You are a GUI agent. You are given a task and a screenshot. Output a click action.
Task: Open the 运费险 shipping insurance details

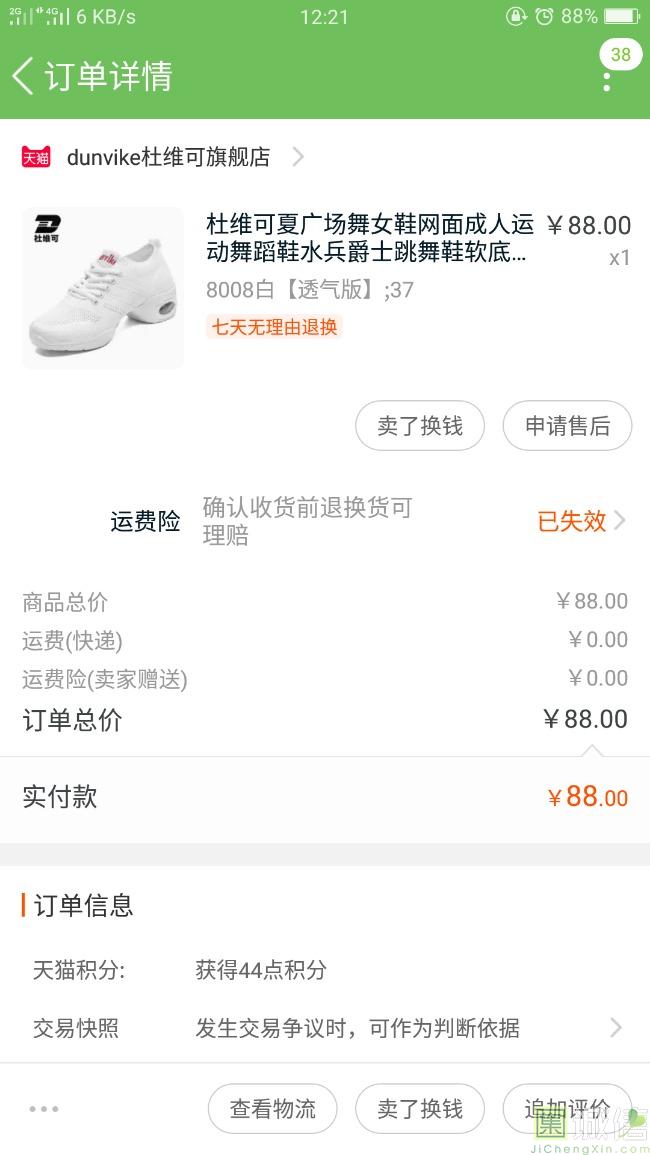tap(368, 521)
